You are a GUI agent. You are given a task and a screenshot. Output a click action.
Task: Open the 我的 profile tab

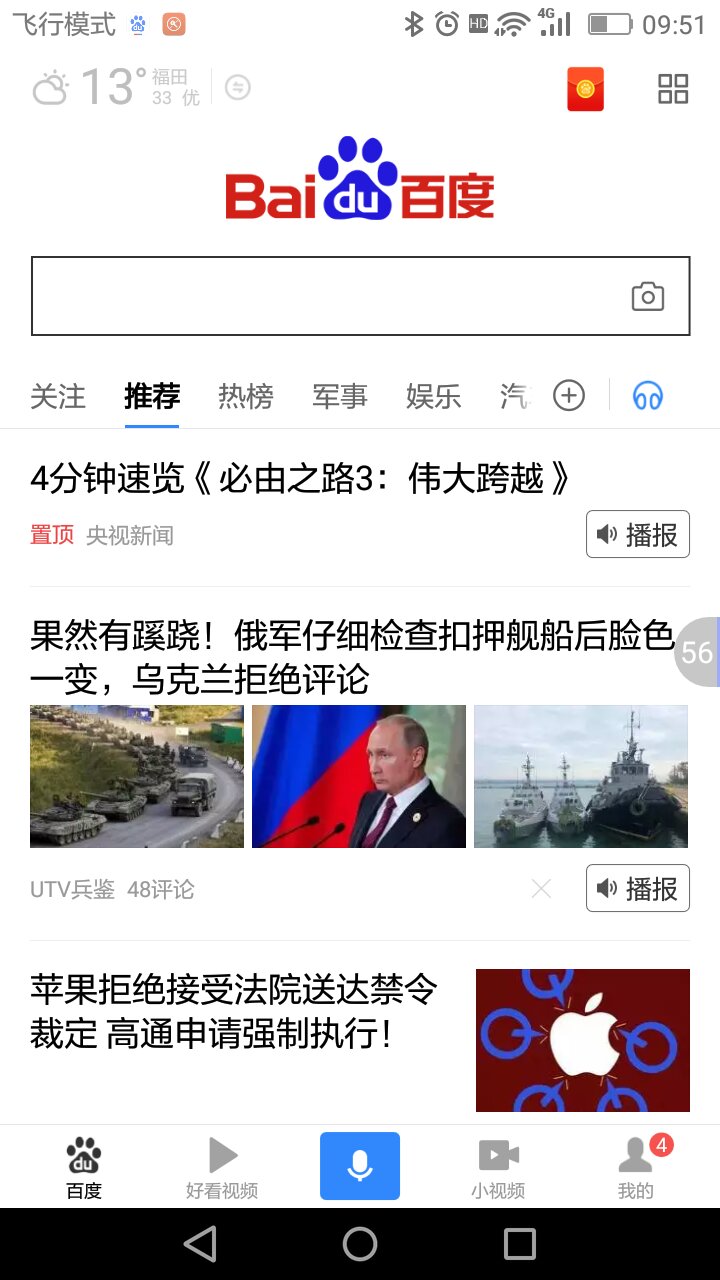click(x=636, y=1167)
